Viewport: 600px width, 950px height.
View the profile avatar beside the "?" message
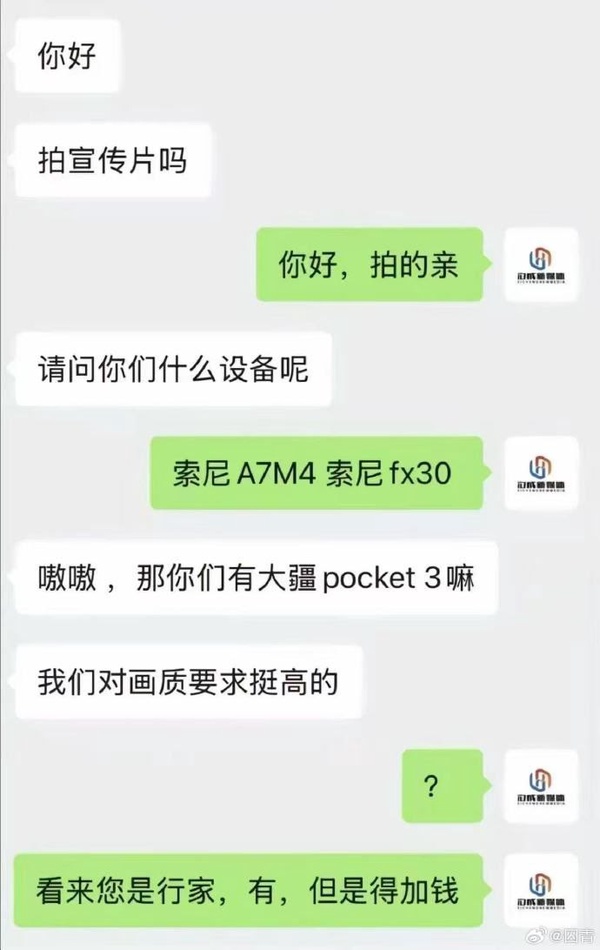pos(540,786)
